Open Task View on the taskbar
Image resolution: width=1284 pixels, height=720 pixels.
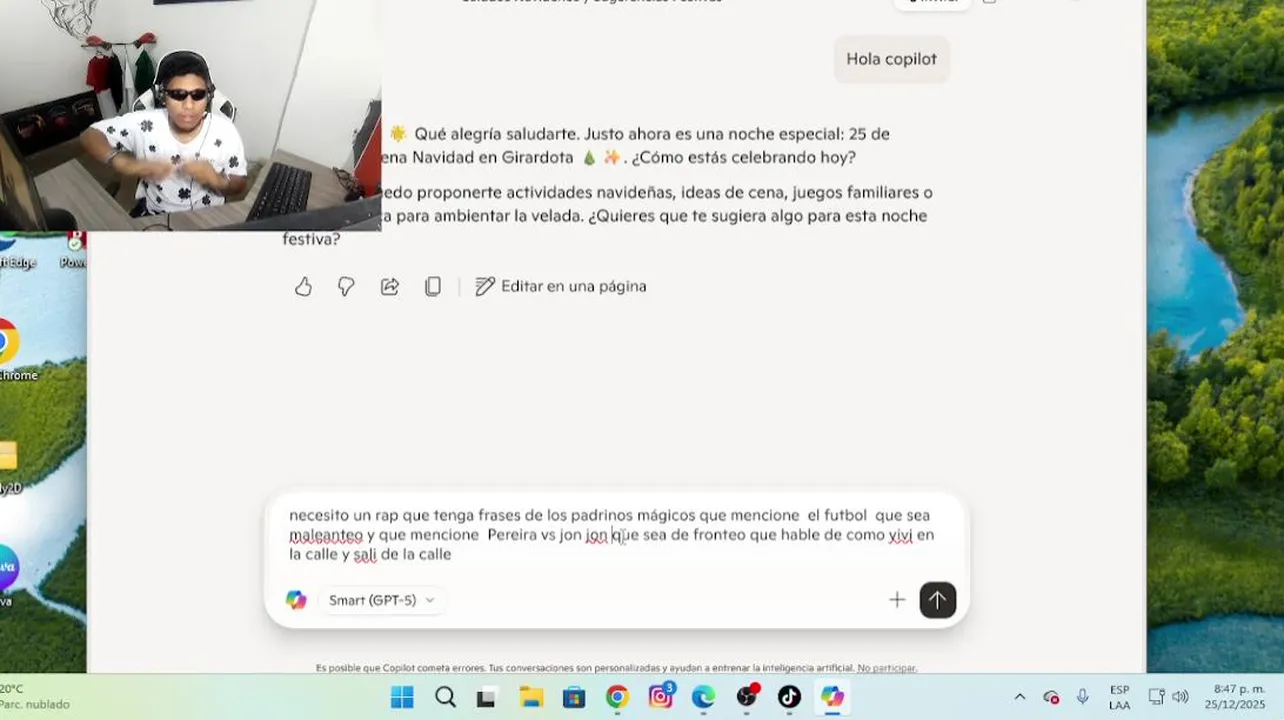coord(487,697)
